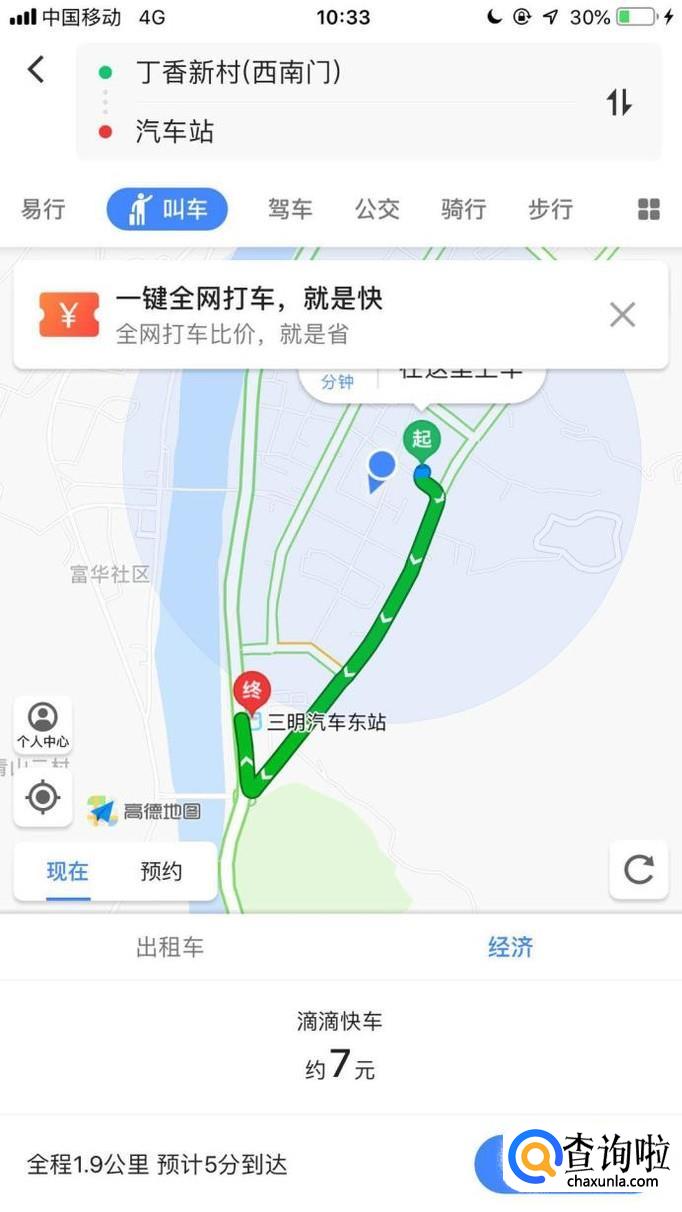682x1212 pixels.
Task: Switch to the 驾车 tab
Action: click(290, 209)
